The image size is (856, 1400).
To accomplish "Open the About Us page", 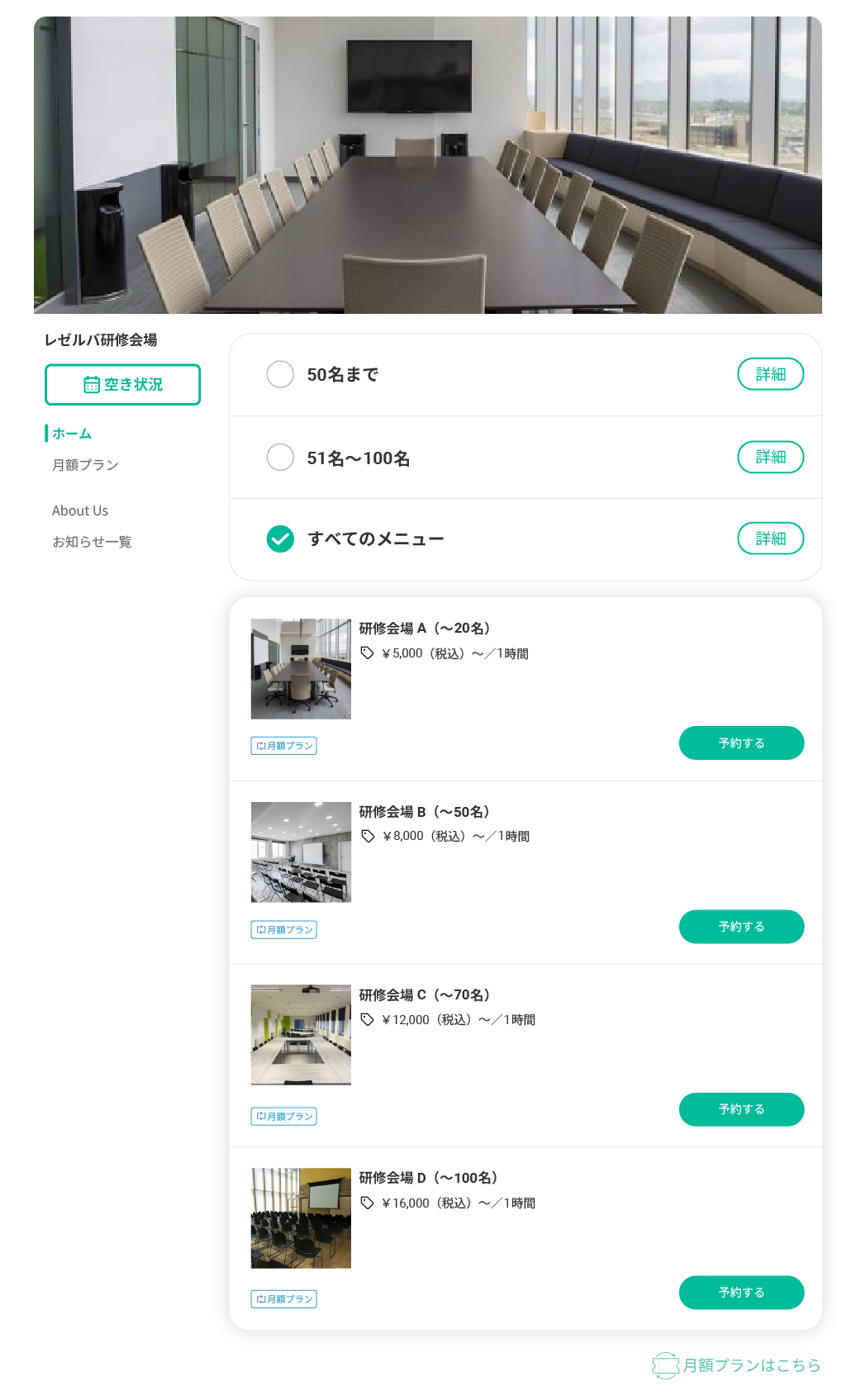I will coord(80,510).
